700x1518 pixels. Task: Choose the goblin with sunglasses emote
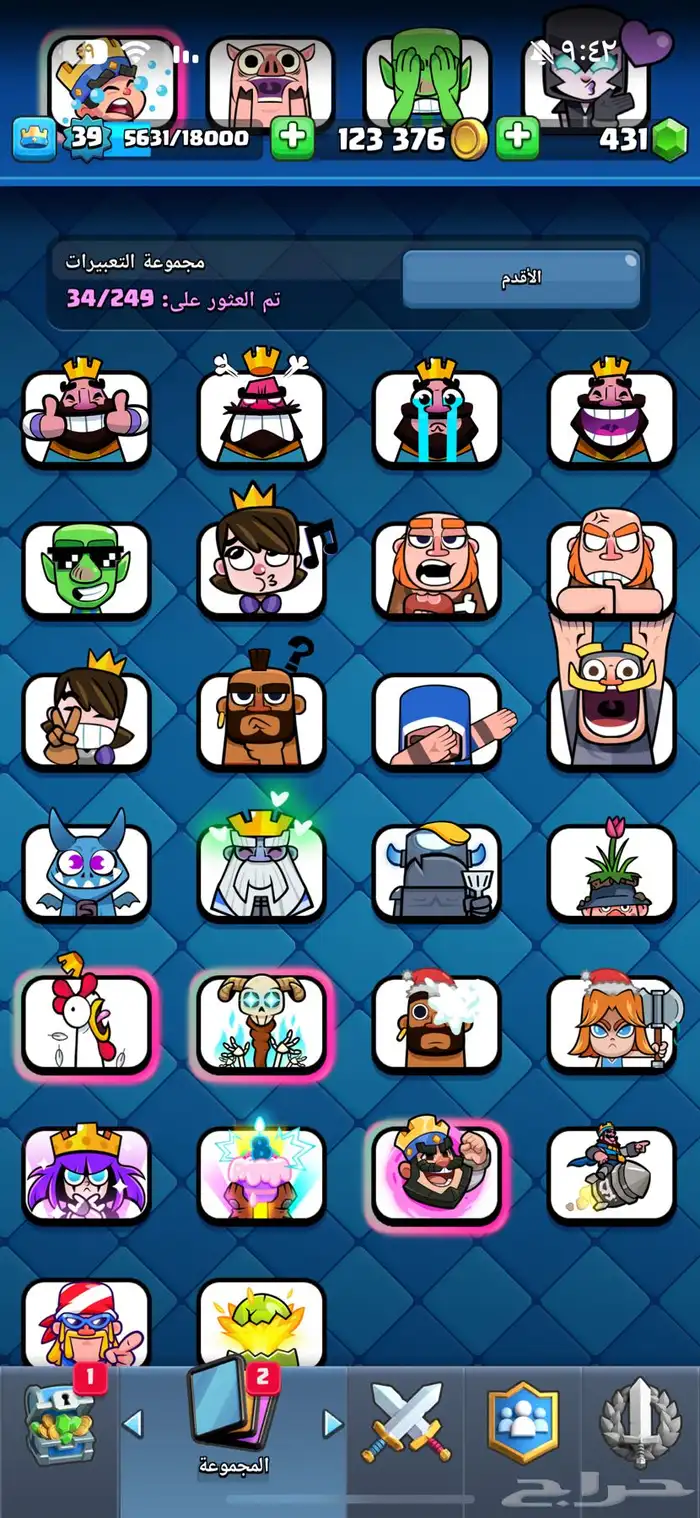[x=86, y=570]
